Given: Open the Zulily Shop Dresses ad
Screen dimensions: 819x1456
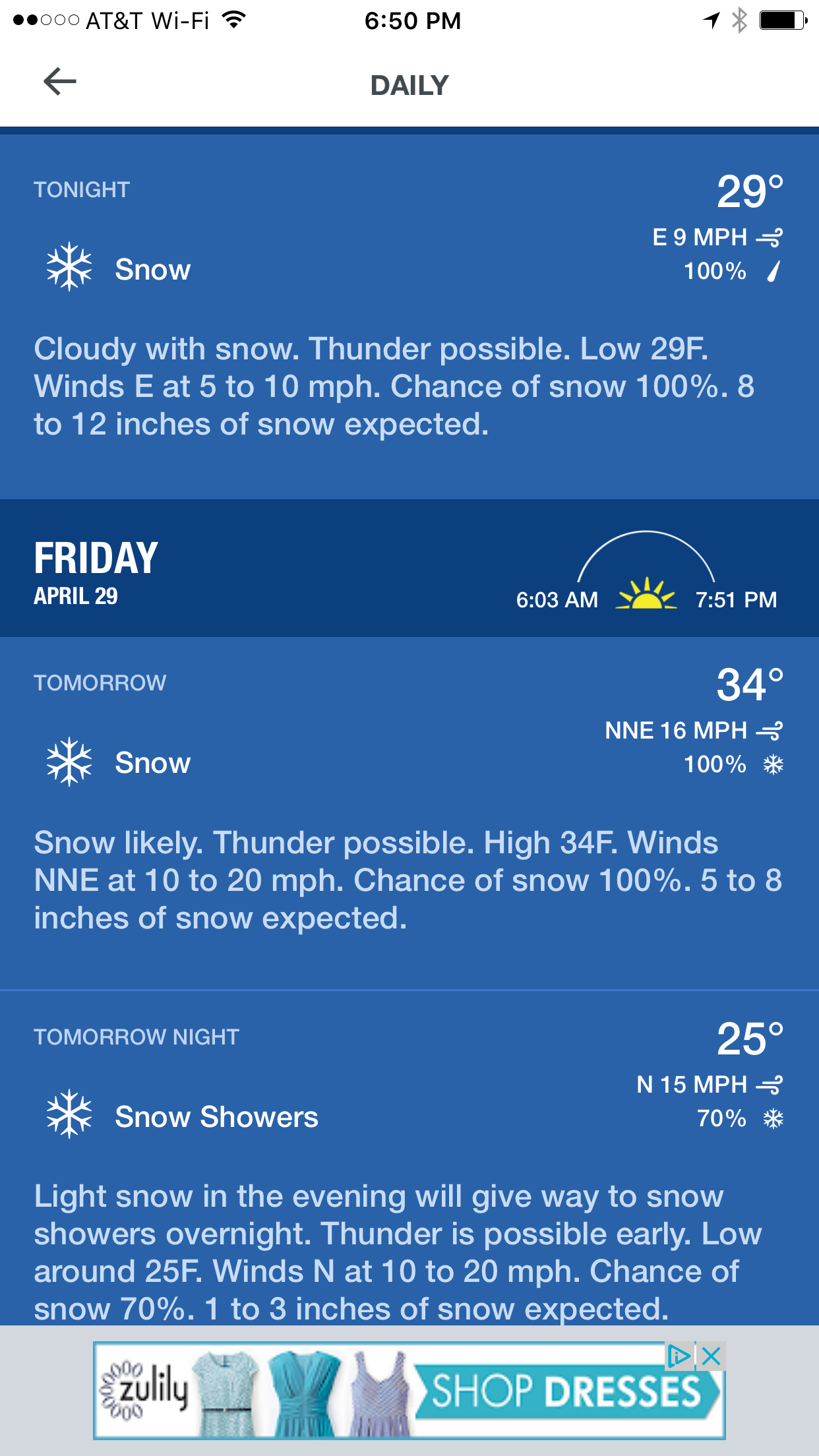Looking at the screenshot, I should 409,1393.
